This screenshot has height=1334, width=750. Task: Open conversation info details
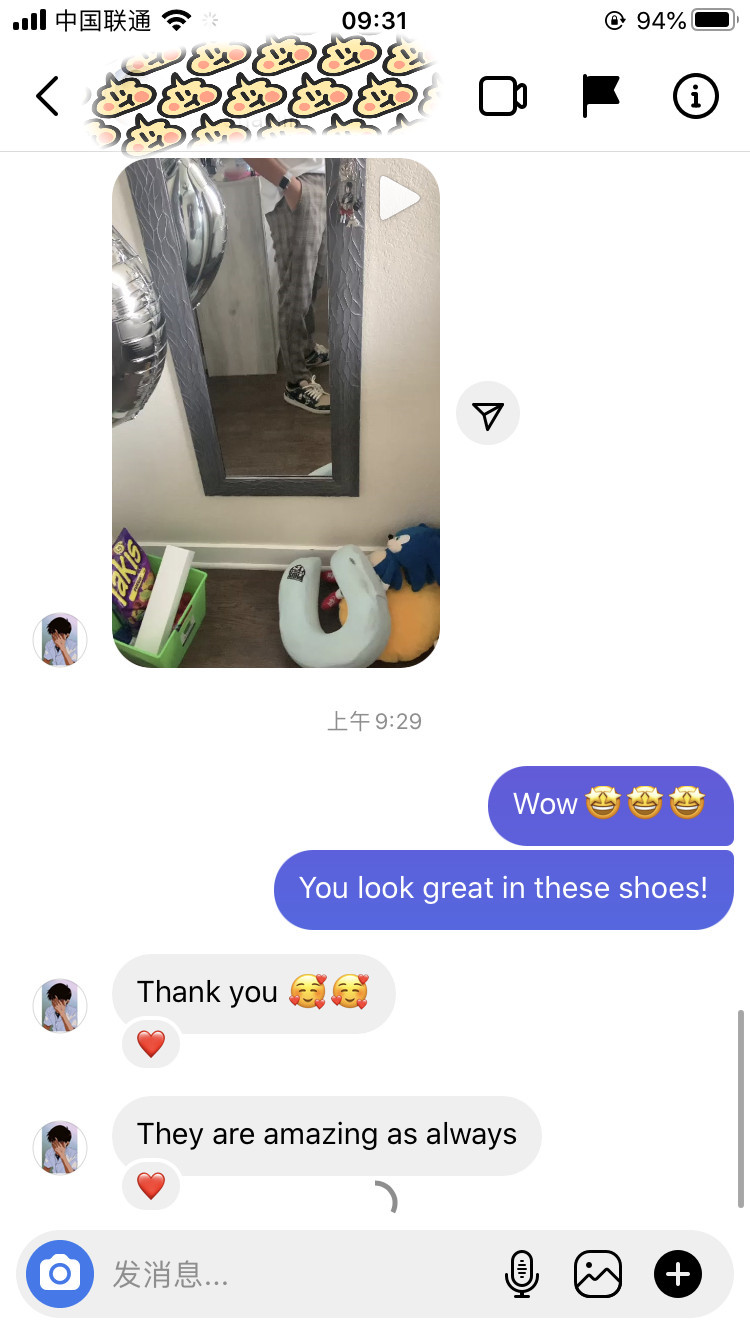coord(695,97)
